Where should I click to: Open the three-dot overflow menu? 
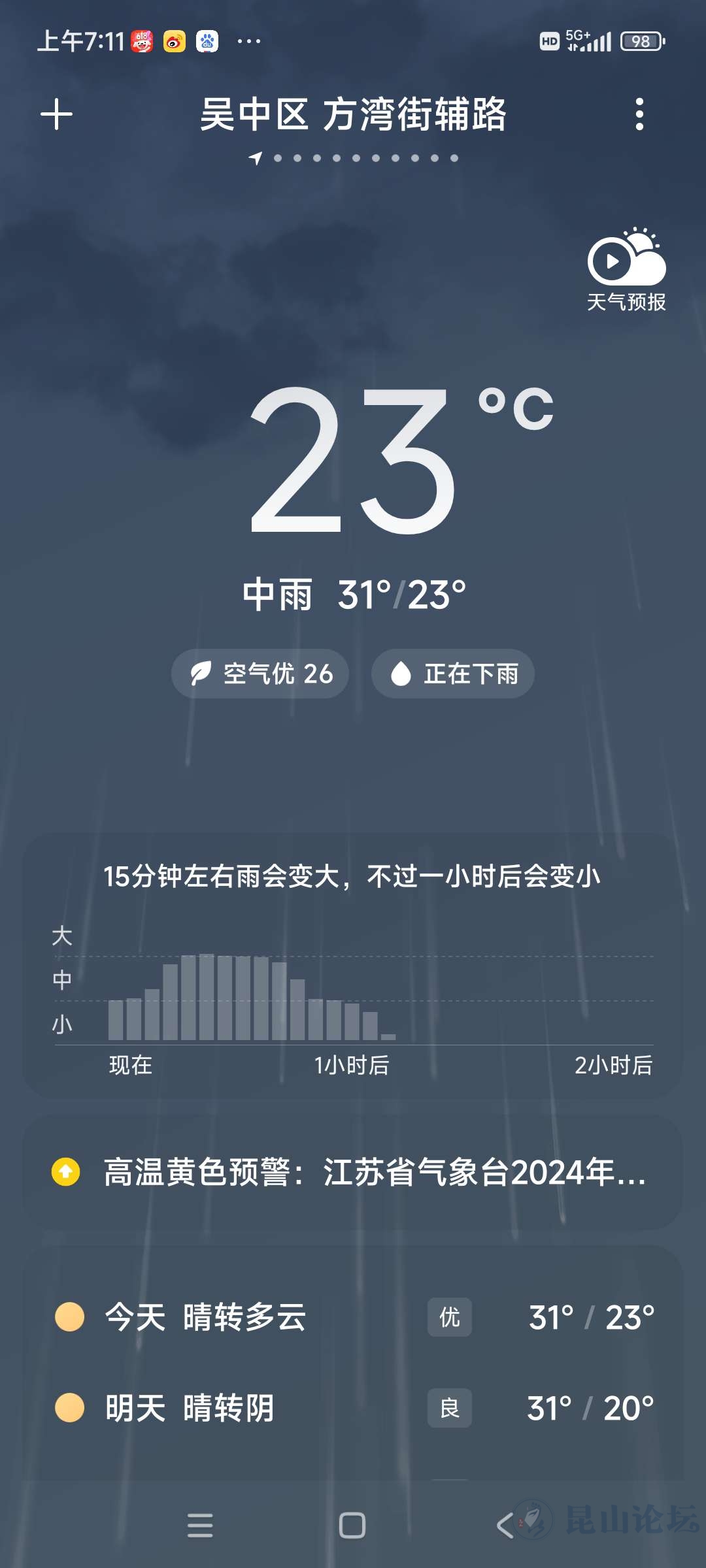(x=639, y=114)
